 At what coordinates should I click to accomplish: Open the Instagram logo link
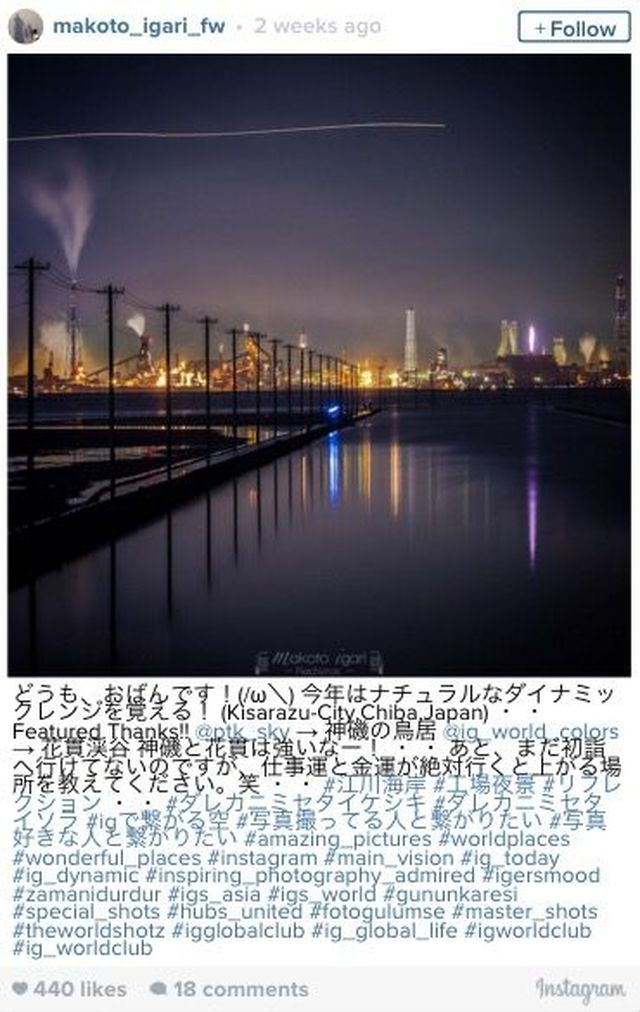coord(580,989)
